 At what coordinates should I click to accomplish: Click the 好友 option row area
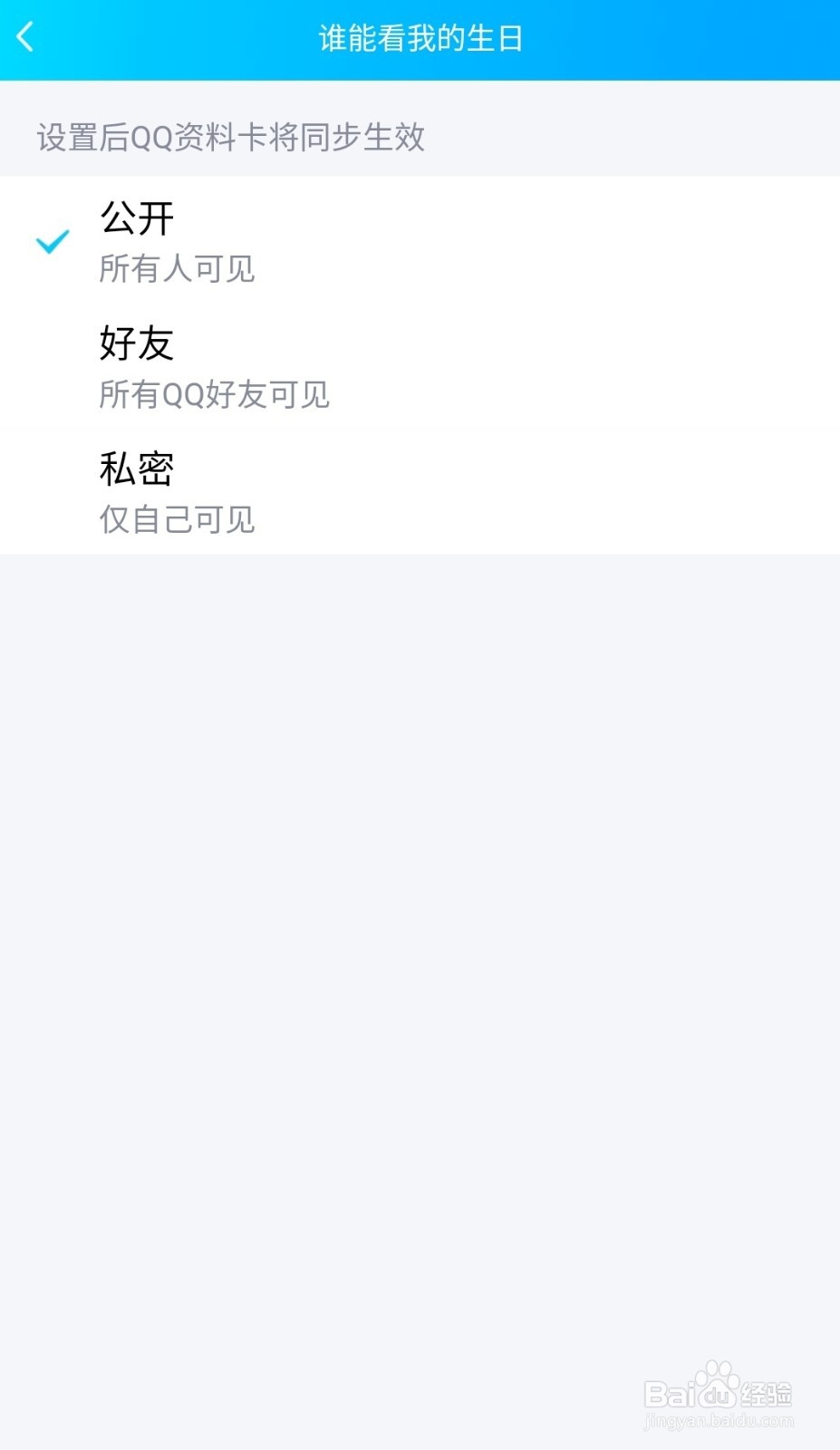(362, 367)
